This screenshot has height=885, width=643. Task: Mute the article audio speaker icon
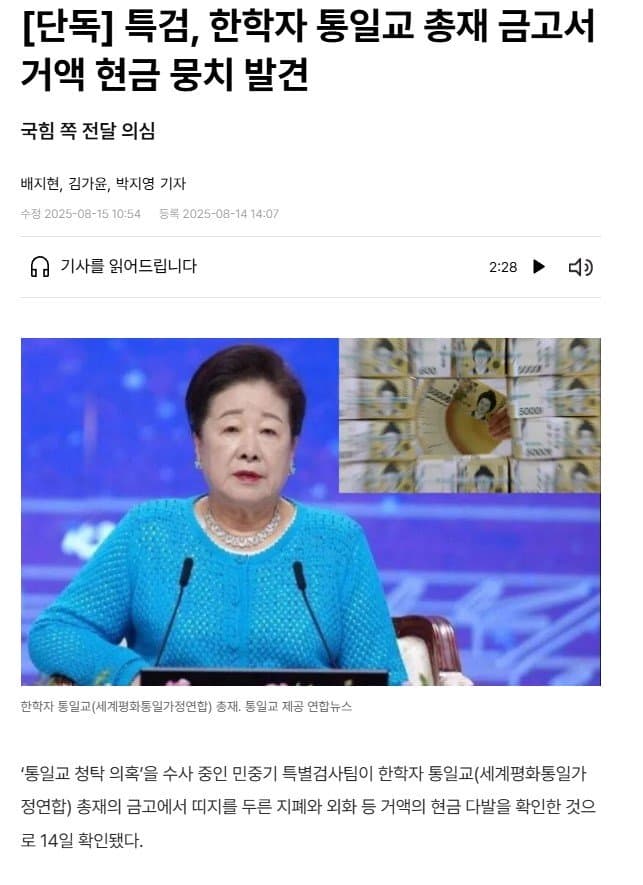tap(580, 267)
